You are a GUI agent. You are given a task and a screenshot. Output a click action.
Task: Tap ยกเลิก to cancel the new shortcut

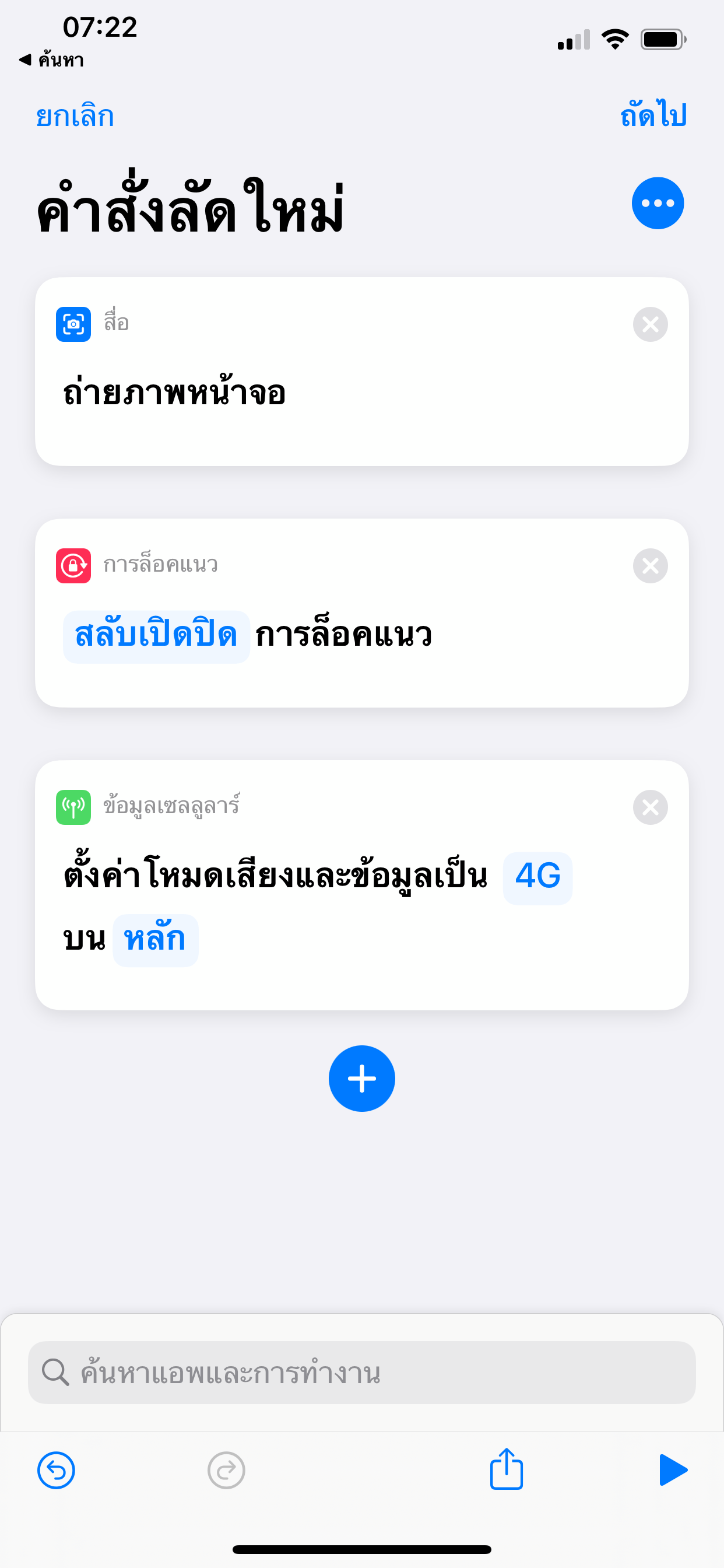click(x=75, y=116)
